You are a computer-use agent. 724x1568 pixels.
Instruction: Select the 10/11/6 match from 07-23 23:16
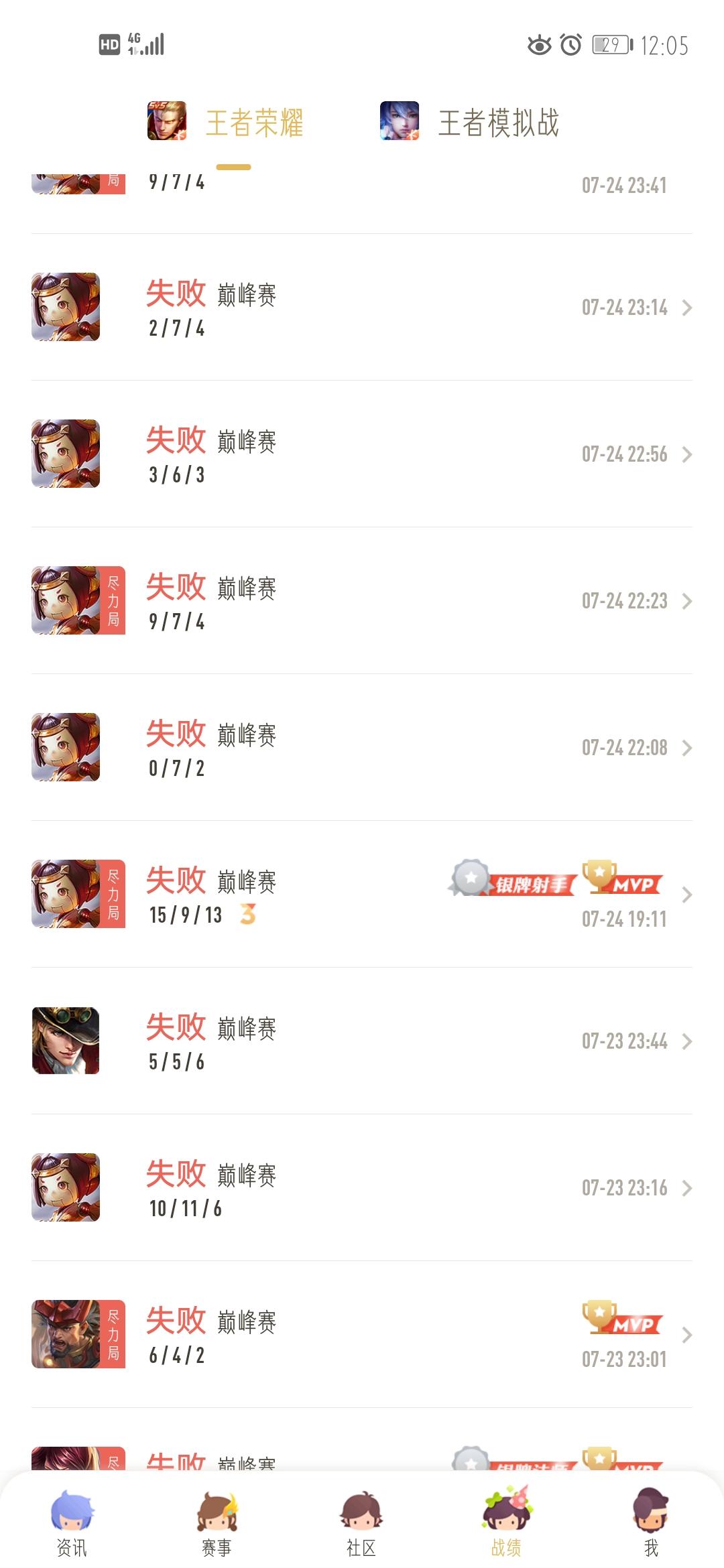tap(362, 1188)
